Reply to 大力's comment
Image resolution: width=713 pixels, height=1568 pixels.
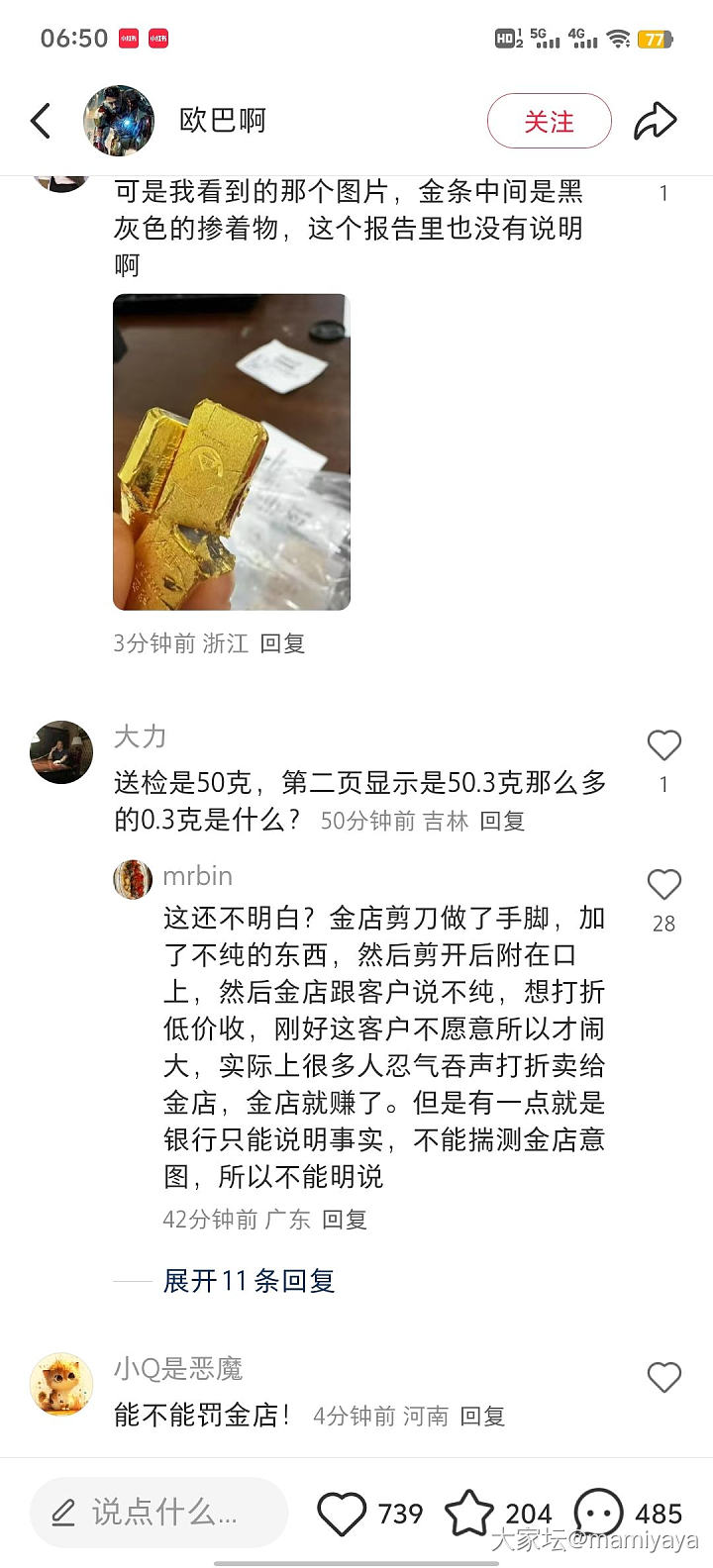(x=502, y=821)
